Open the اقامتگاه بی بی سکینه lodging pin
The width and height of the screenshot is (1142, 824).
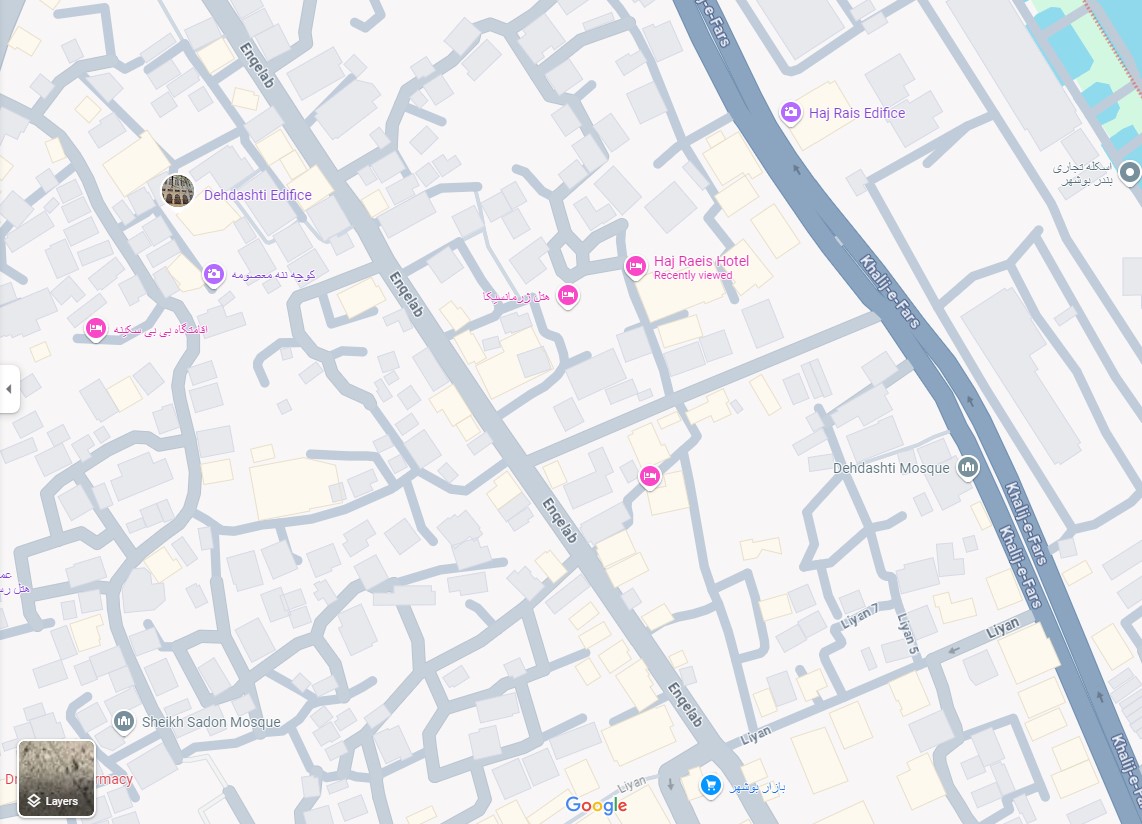(x=96, y=328)
